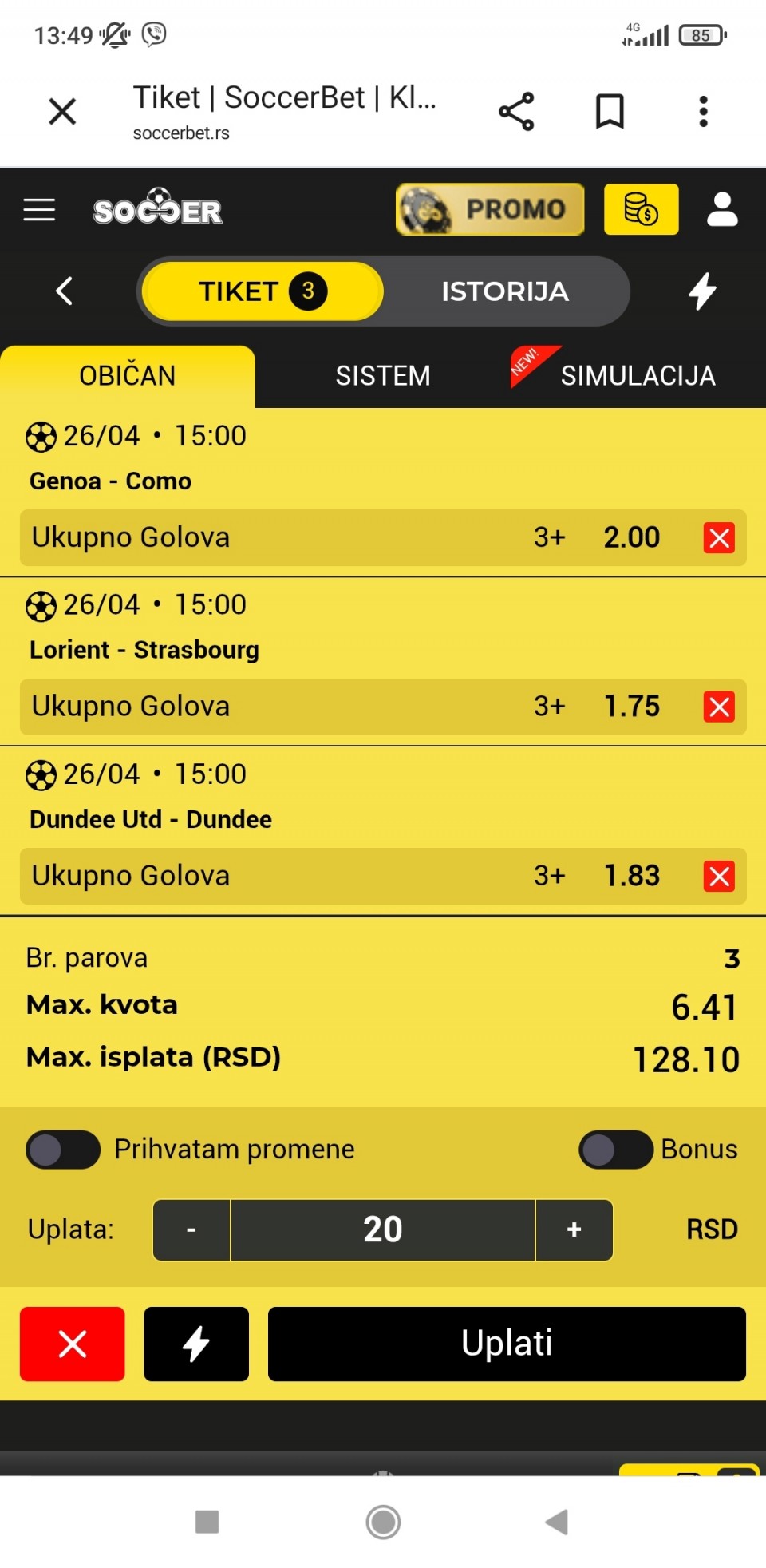This screenshot has width=766, height=1568.
Task: Switch to the SISTEM tab
Action: coord(383,375)
